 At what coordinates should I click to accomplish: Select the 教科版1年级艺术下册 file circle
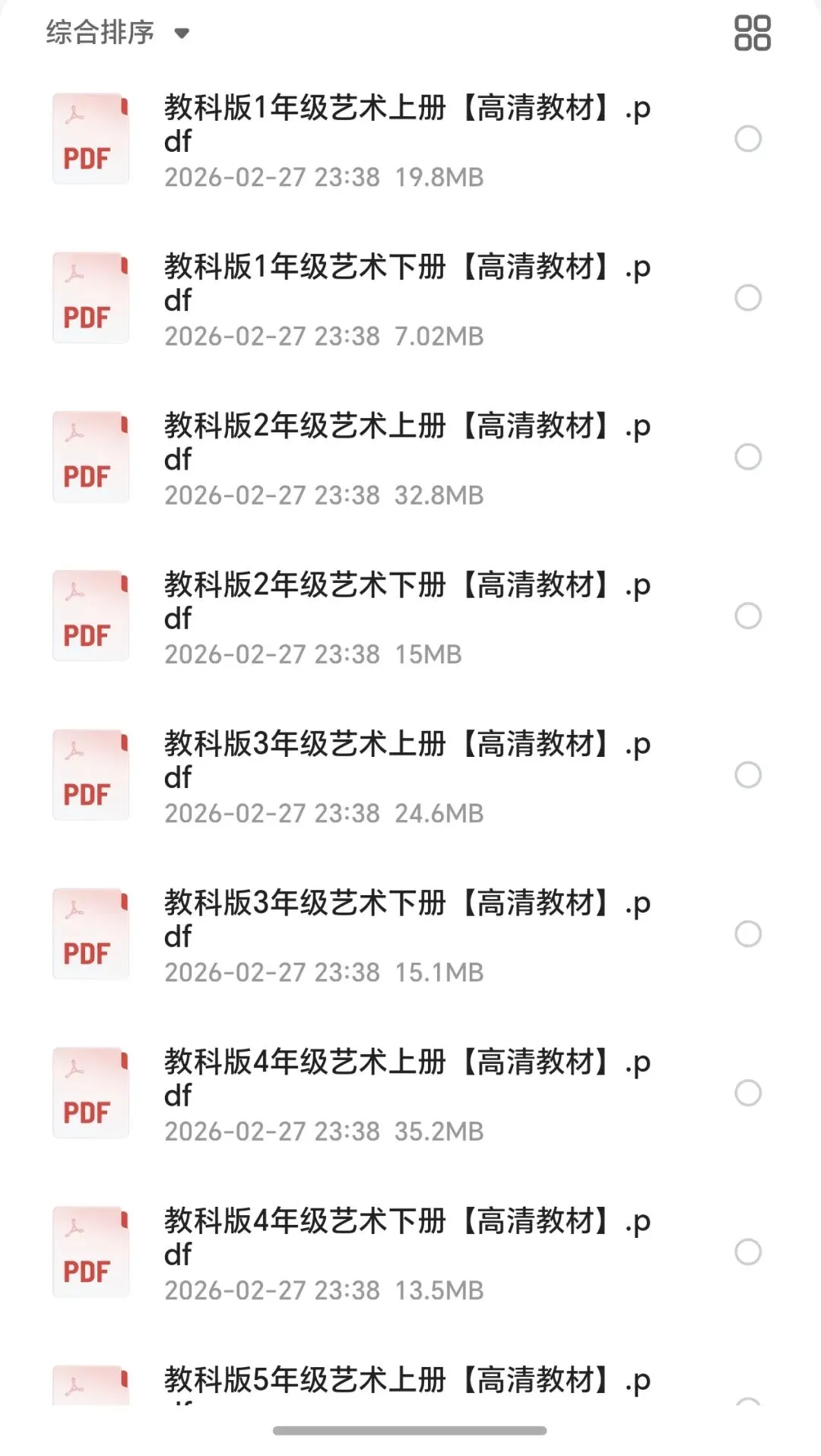pyautogui.click(x=747, y=298)
